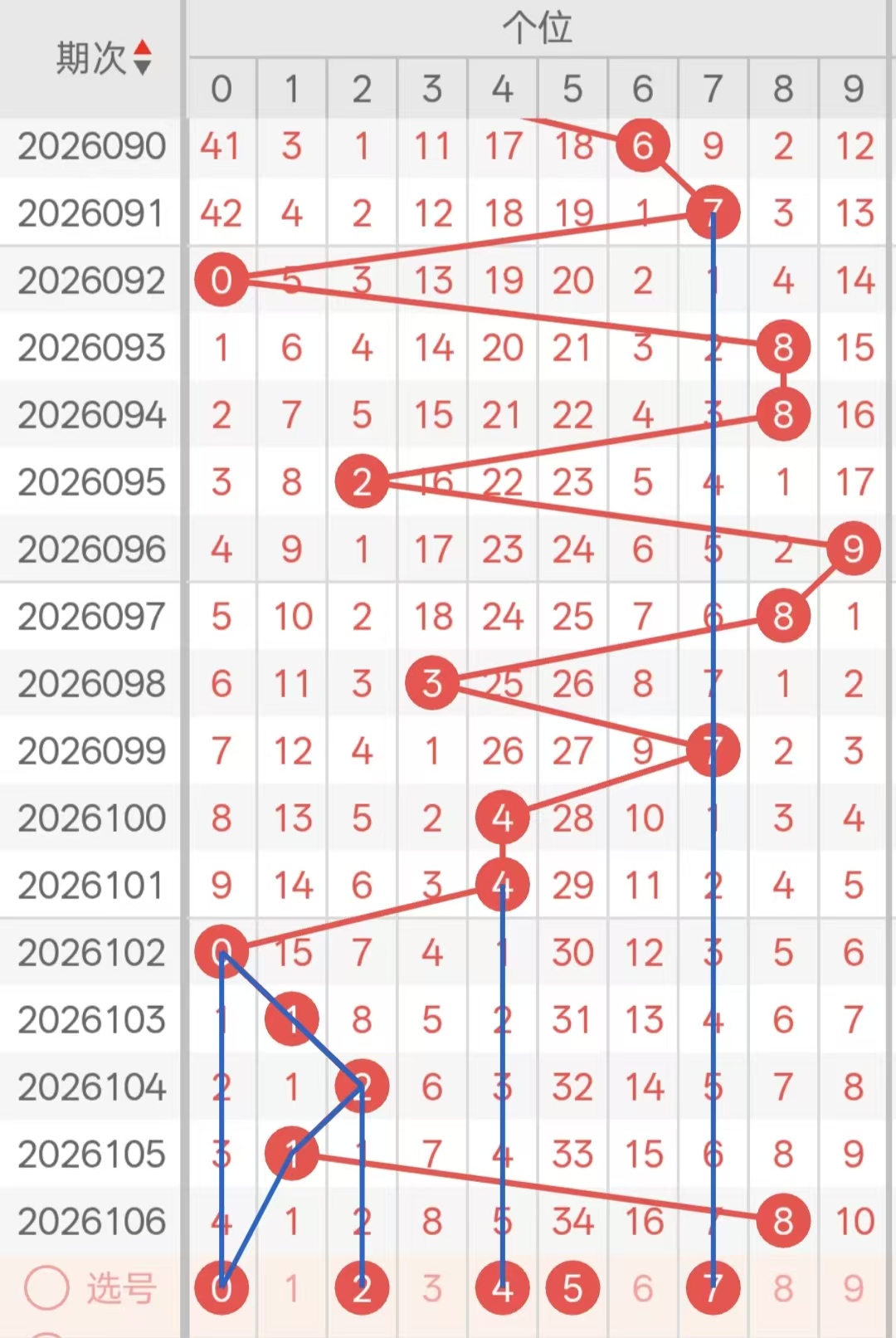Deselect number 0 in the 选号 row
Image resolution: width=896 pixels, height=1338 pixels.
[222, 1288]
